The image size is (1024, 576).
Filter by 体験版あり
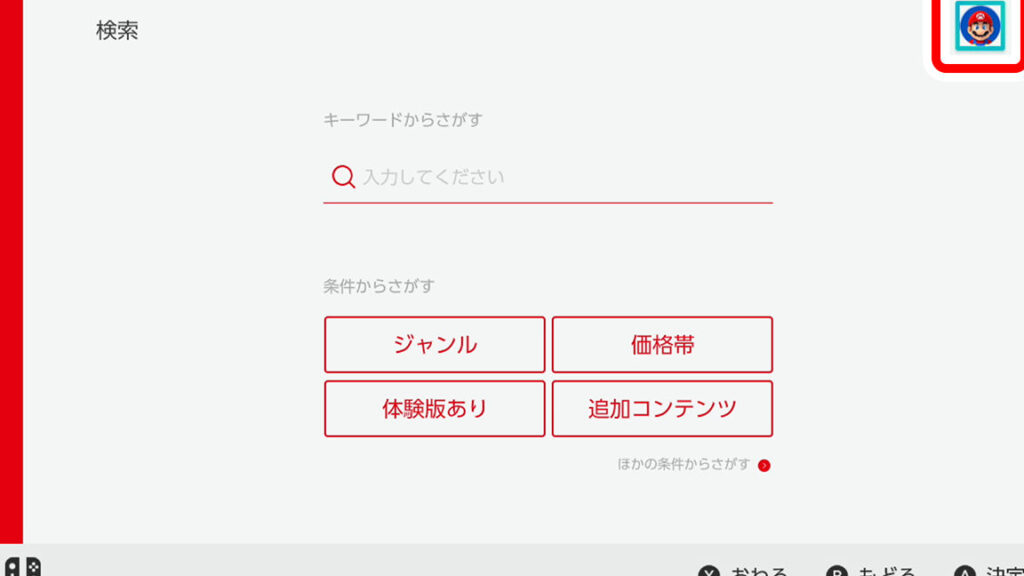(435, 408)
